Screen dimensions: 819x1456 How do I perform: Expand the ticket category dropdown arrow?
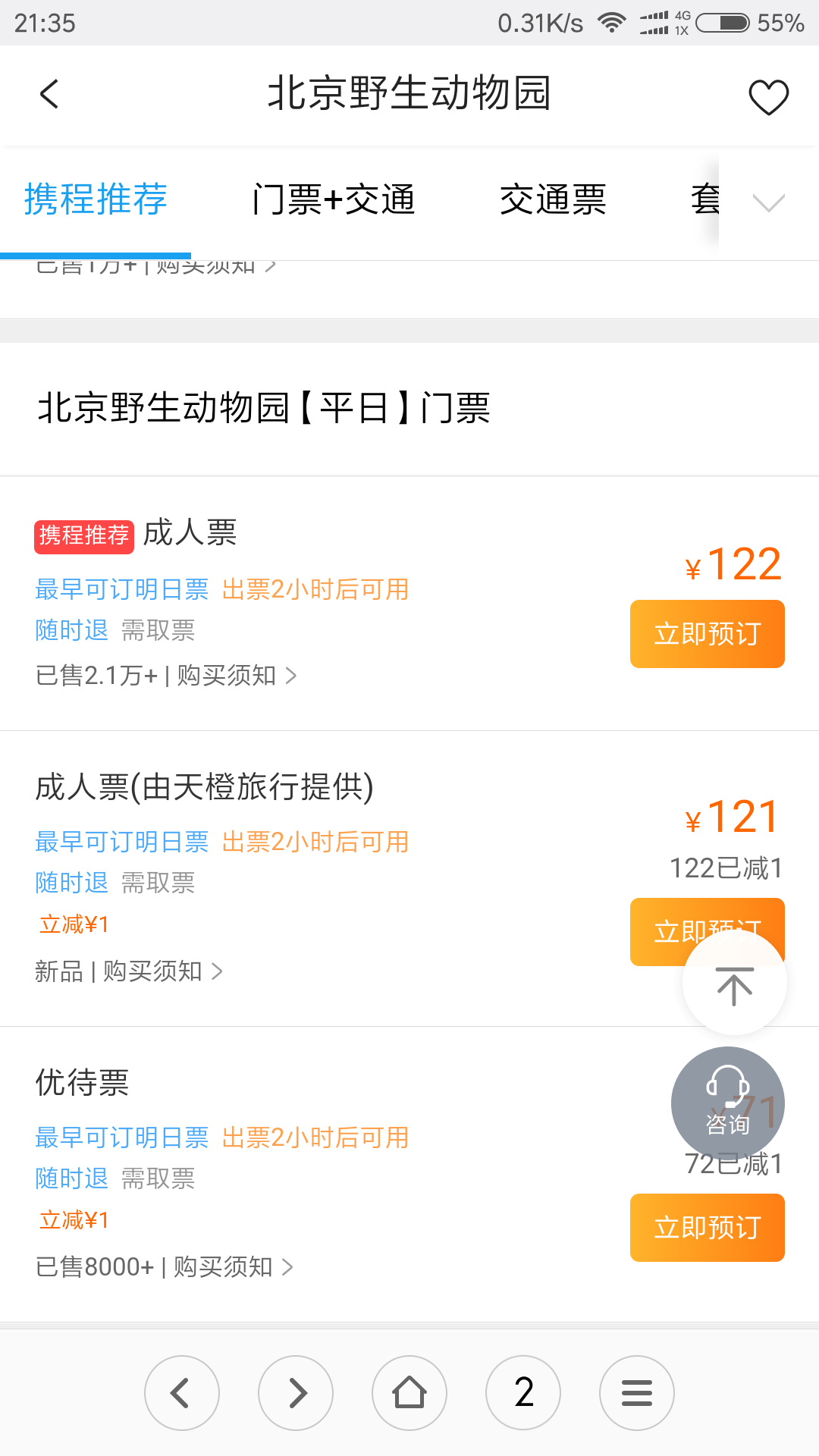point(768,202)
